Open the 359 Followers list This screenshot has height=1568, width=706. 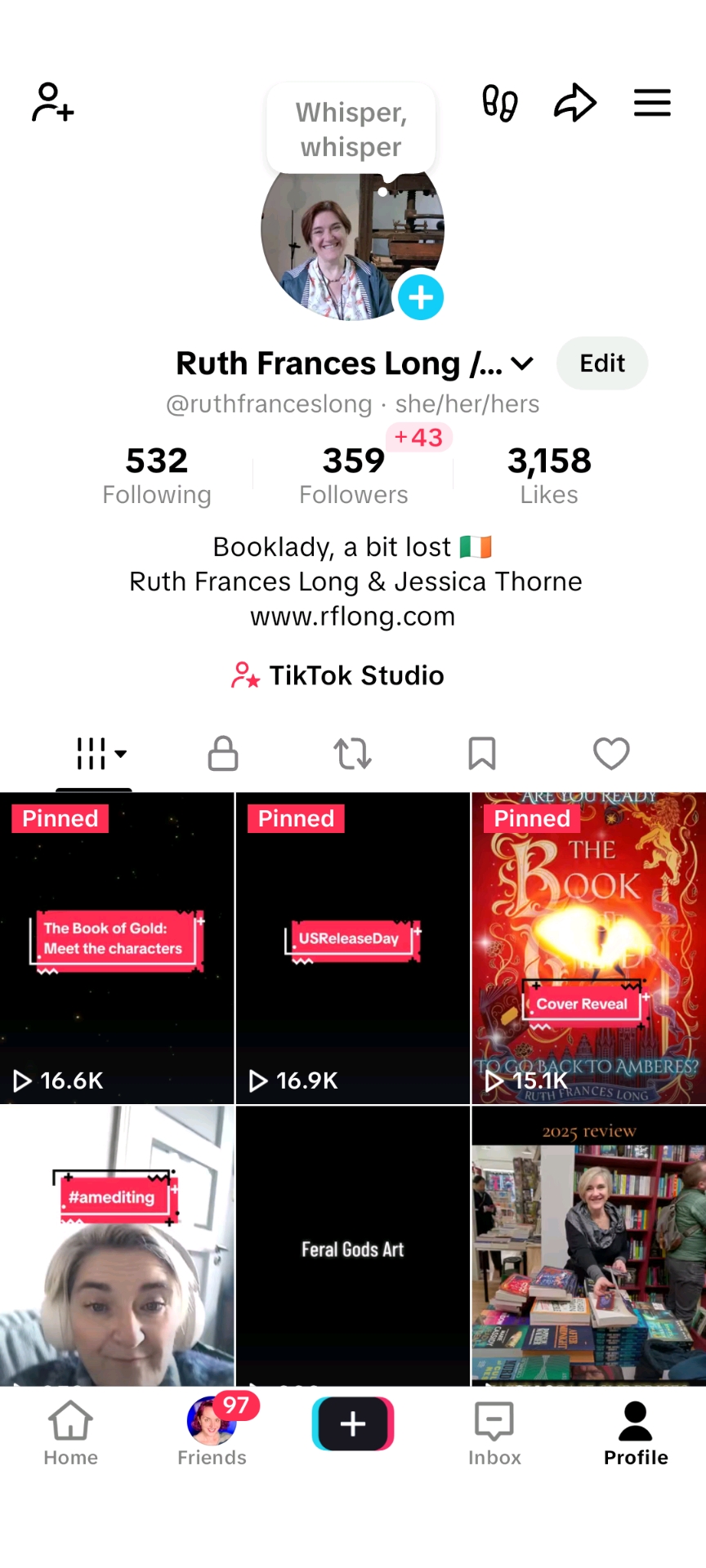(x=353, y=474)
